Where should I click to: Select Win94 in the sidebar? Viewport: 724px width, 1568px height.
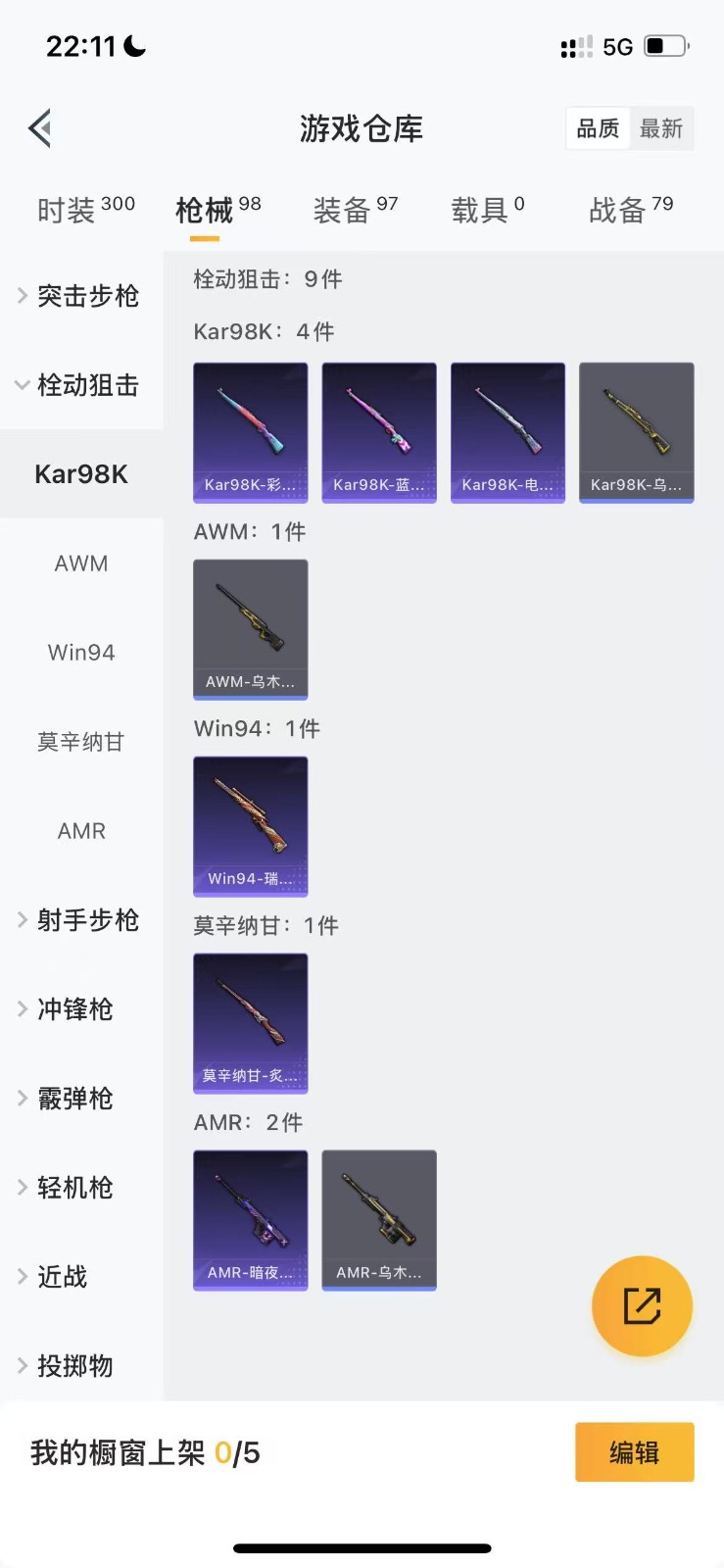click(x=81, y=653)
